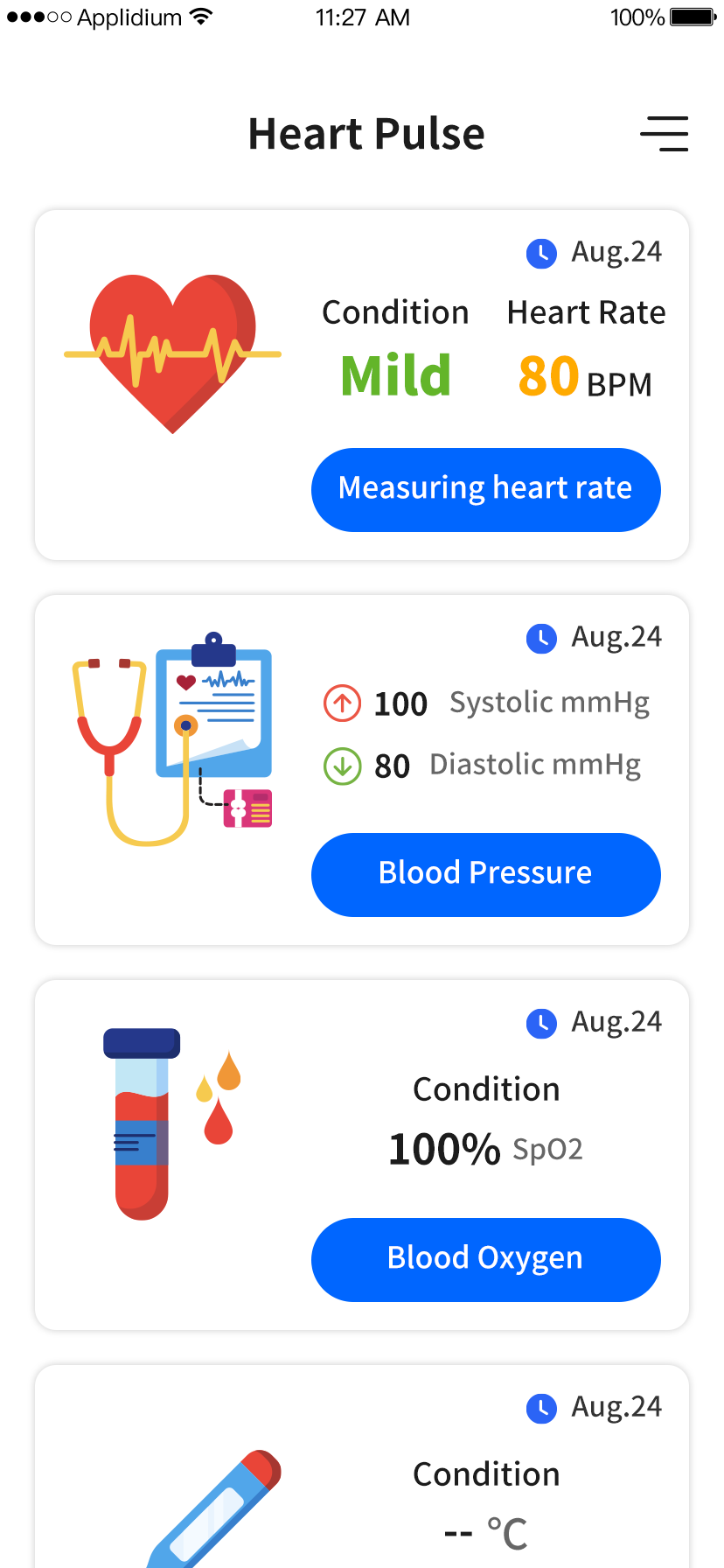
Task: Open Blood Pressure measurement
Action: 485,874
